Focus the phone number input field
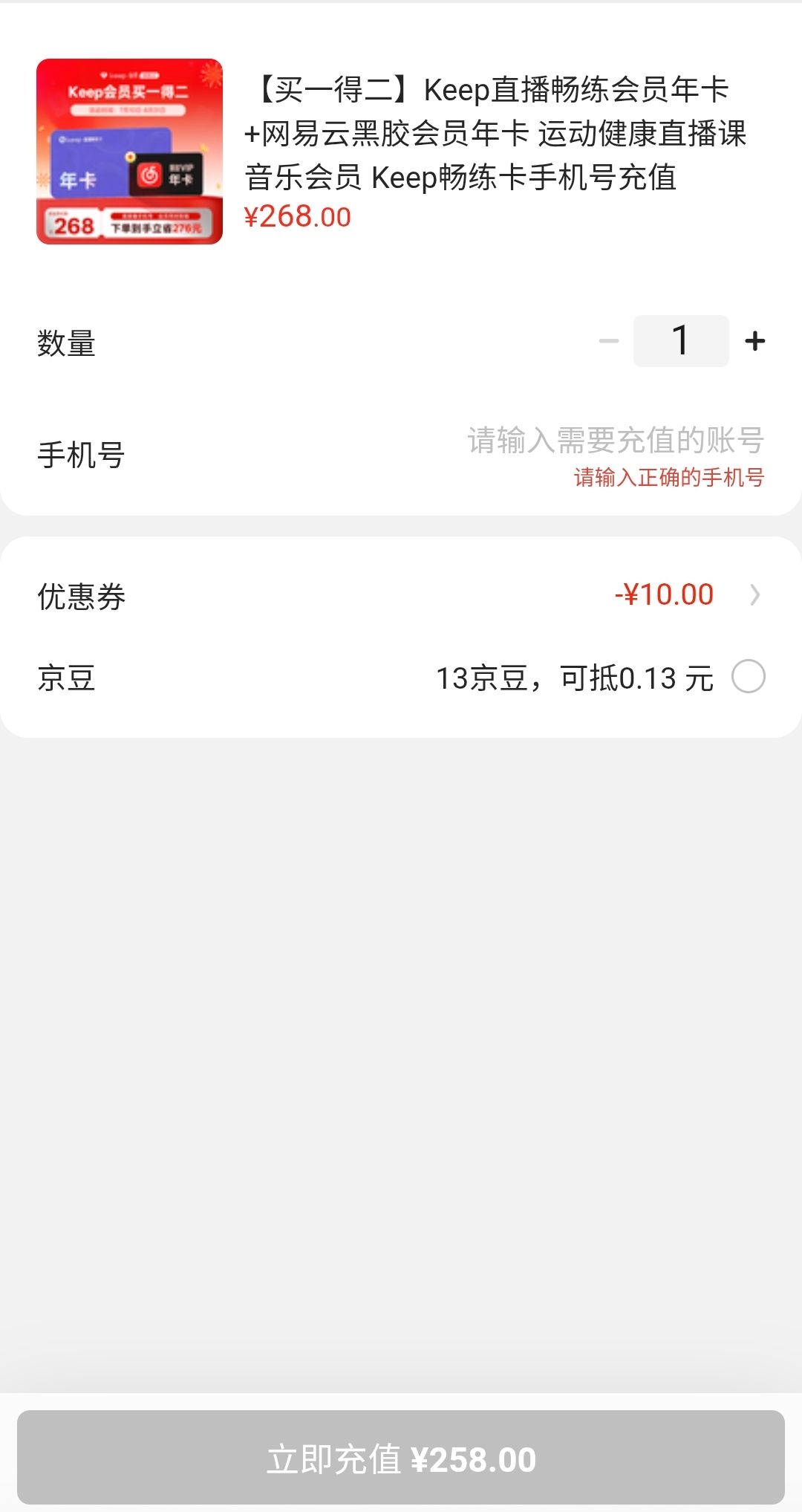The height and width of the screenshot is (1512, 802). 616,441
